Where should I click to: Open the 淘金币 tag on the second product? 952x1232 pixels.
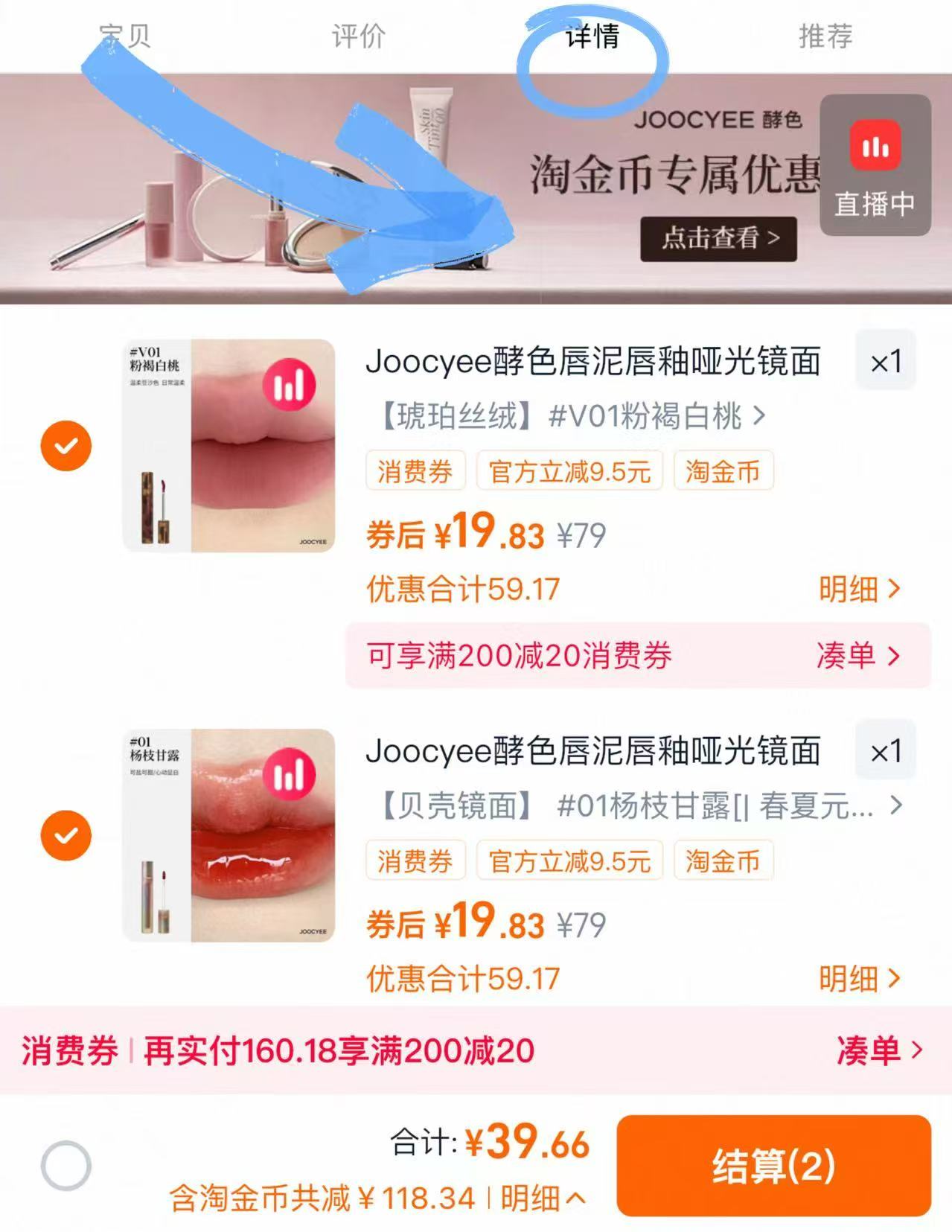point(723,861)
